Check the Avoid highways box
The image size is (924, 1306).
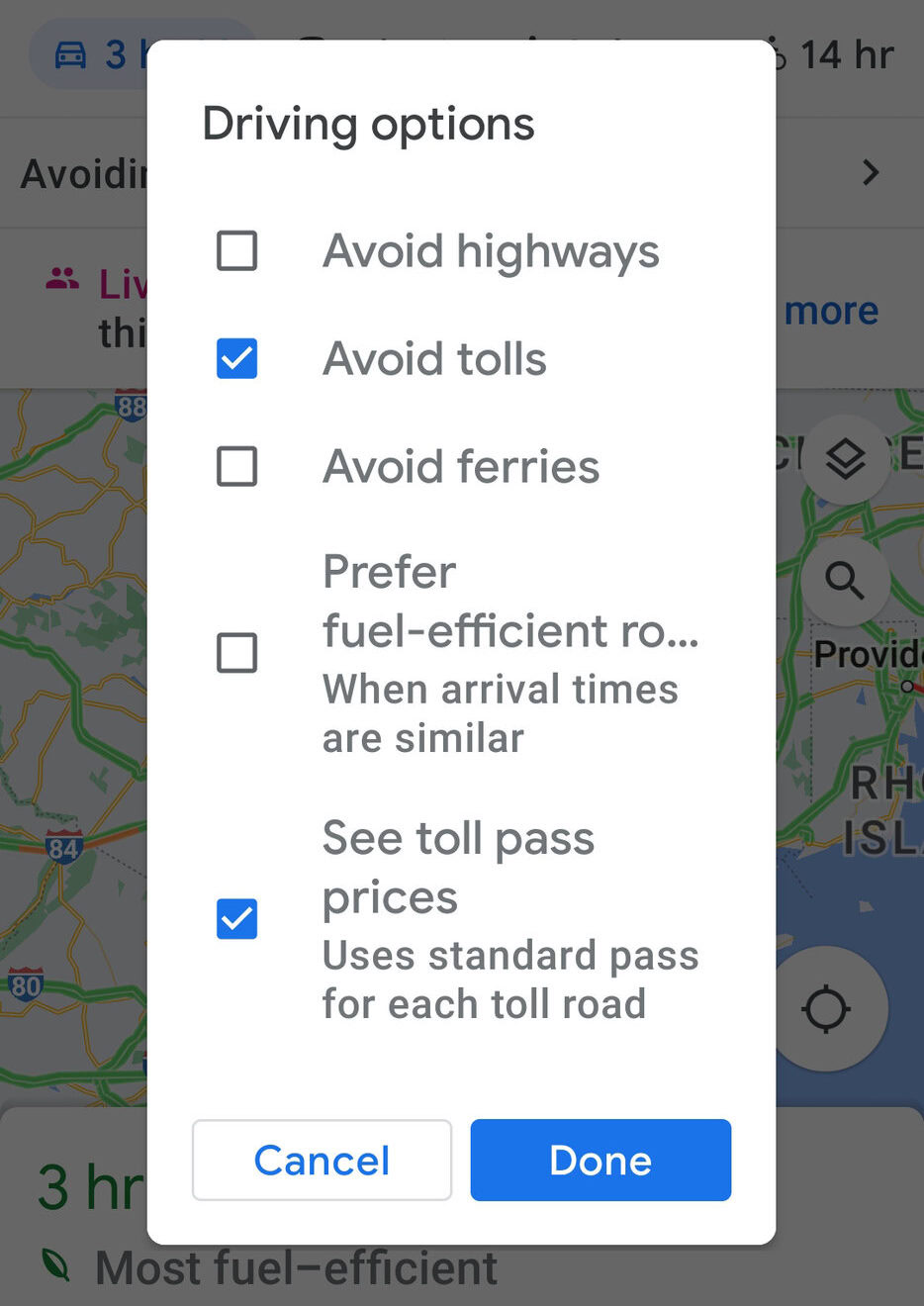[x=237, y=251]
